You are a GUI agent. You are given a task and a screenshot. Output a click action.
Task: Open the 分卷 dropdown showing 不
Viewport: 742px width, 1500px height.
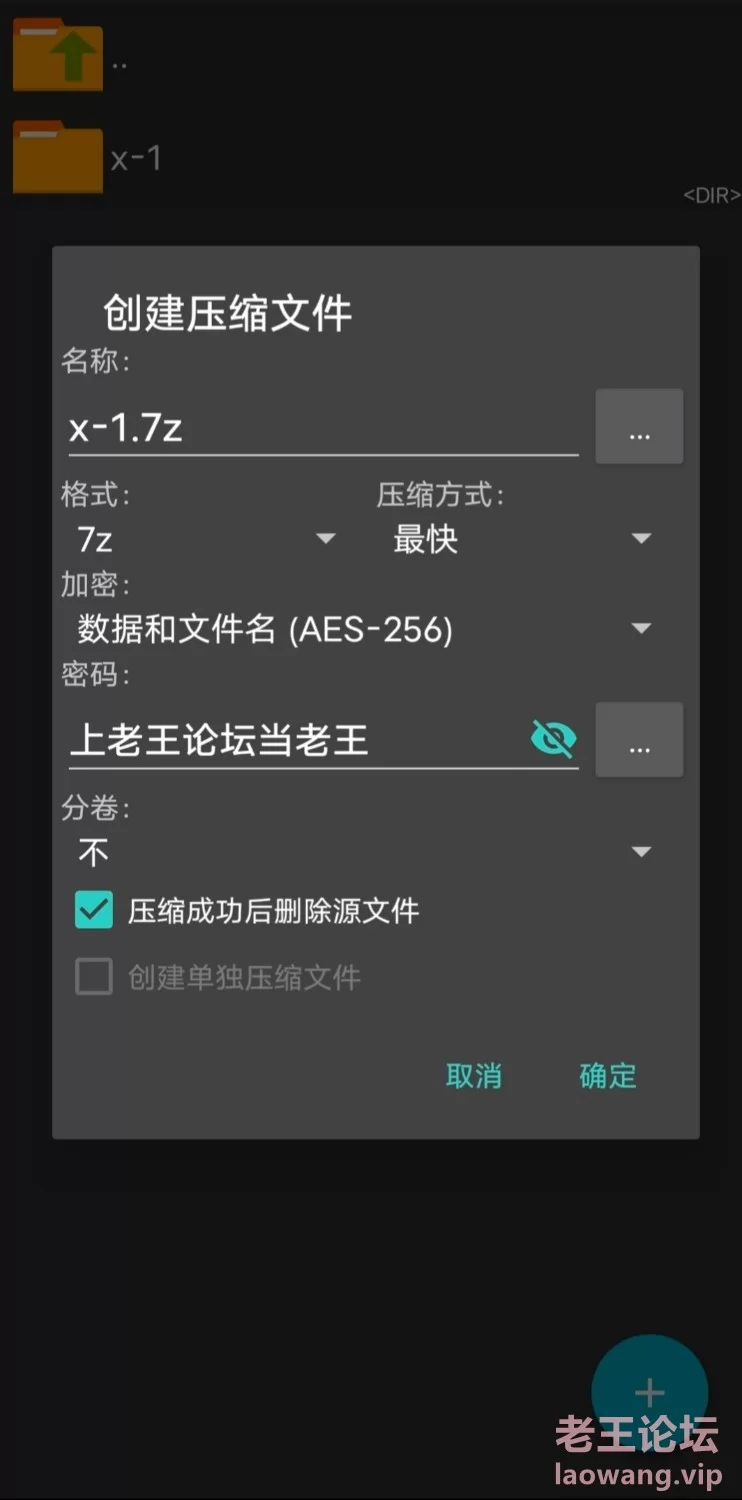364,852
